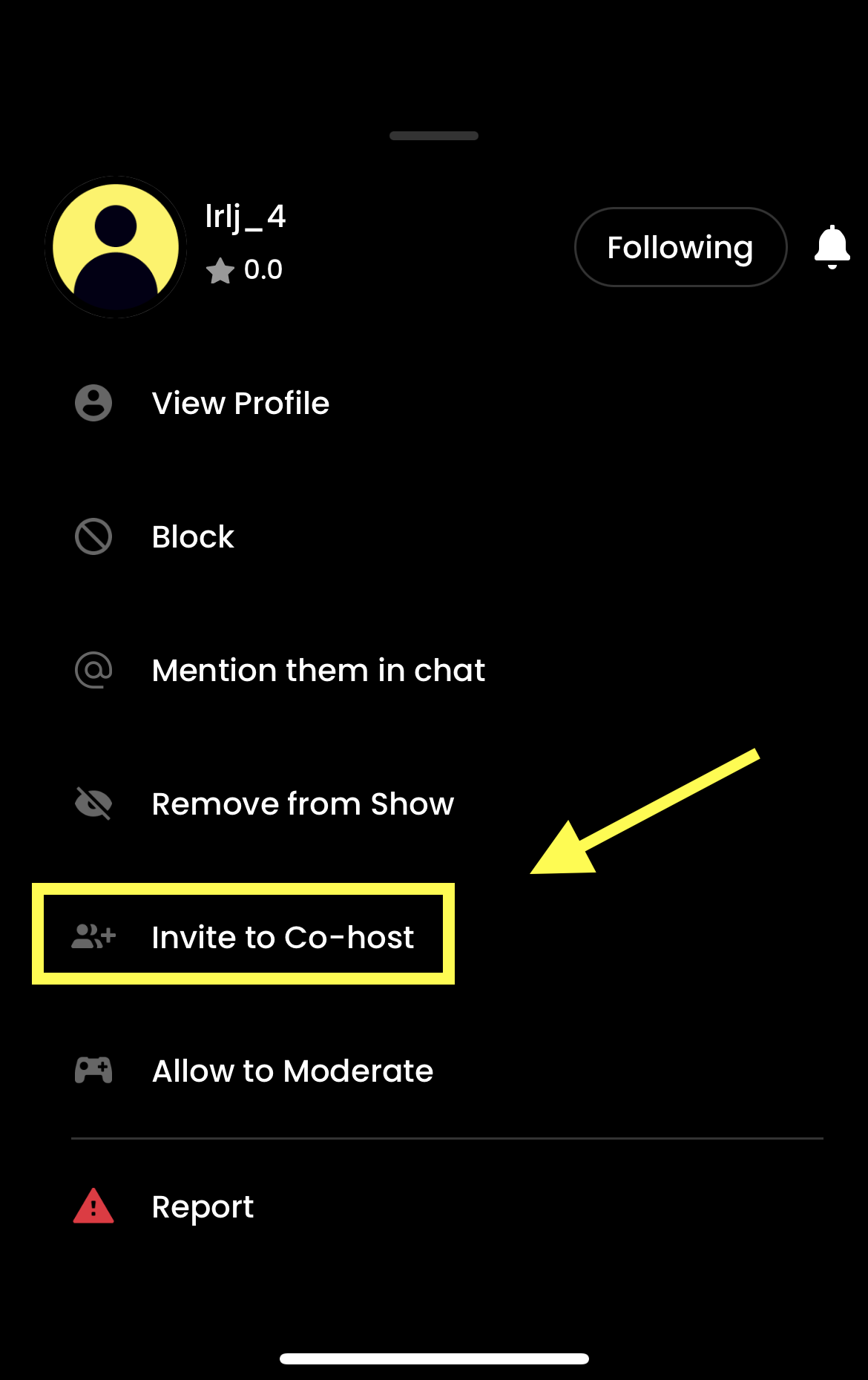Click the star rating icon under lrlj_4
Image resolution: width=868 pixels, height=1380 pixels.
pos(220,270)
